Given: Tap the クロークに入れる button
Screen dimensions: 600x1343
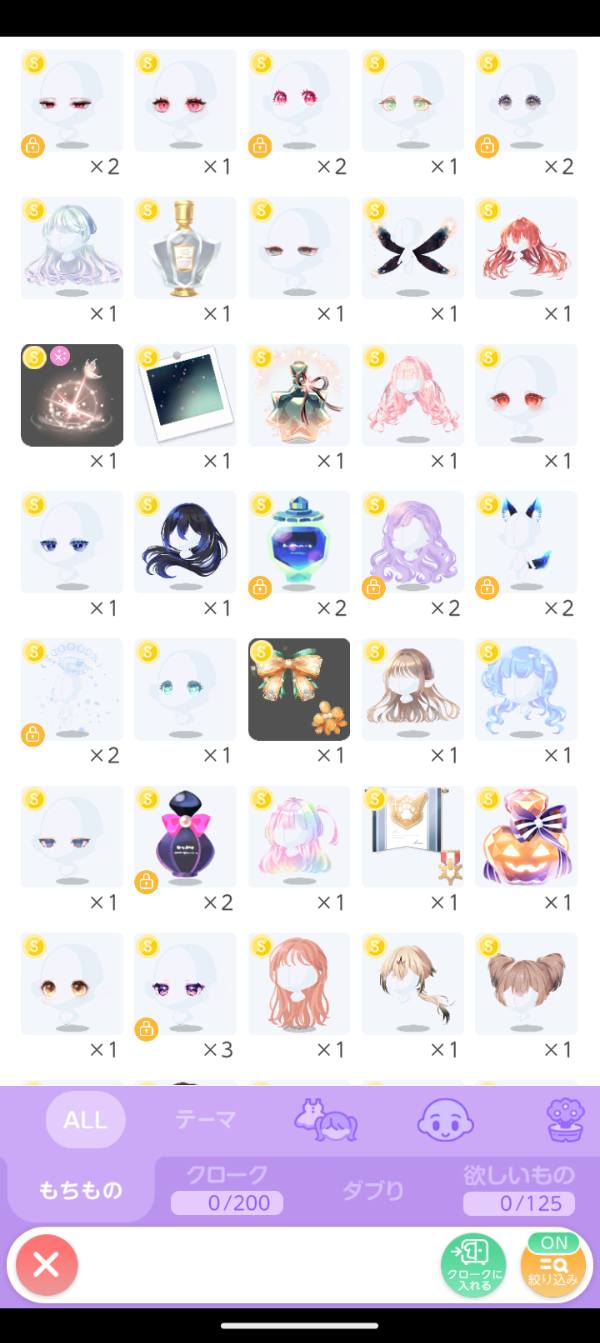Looking at the screenshot, I should pos(473,1265).
